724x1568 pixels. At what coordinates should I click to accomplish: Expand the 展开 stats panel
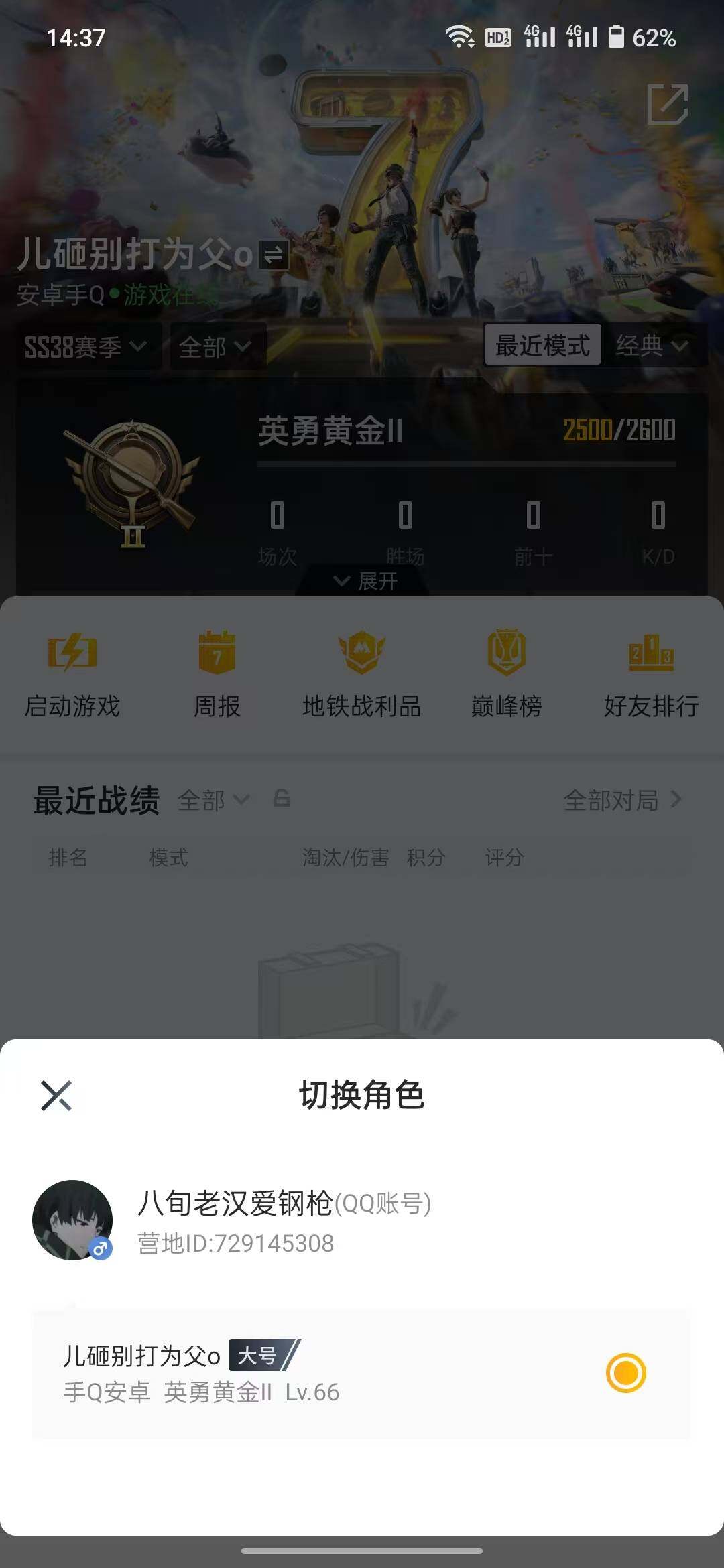(x=362, y=580)
